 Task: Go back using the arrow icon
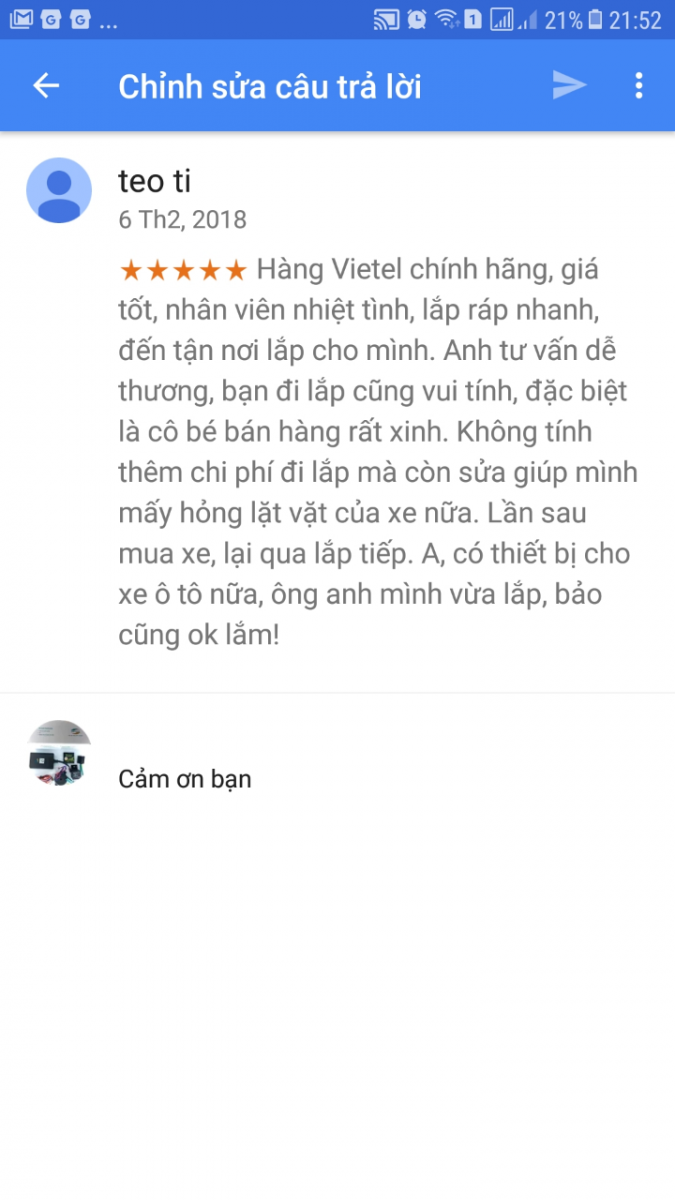tap(46, 86)
